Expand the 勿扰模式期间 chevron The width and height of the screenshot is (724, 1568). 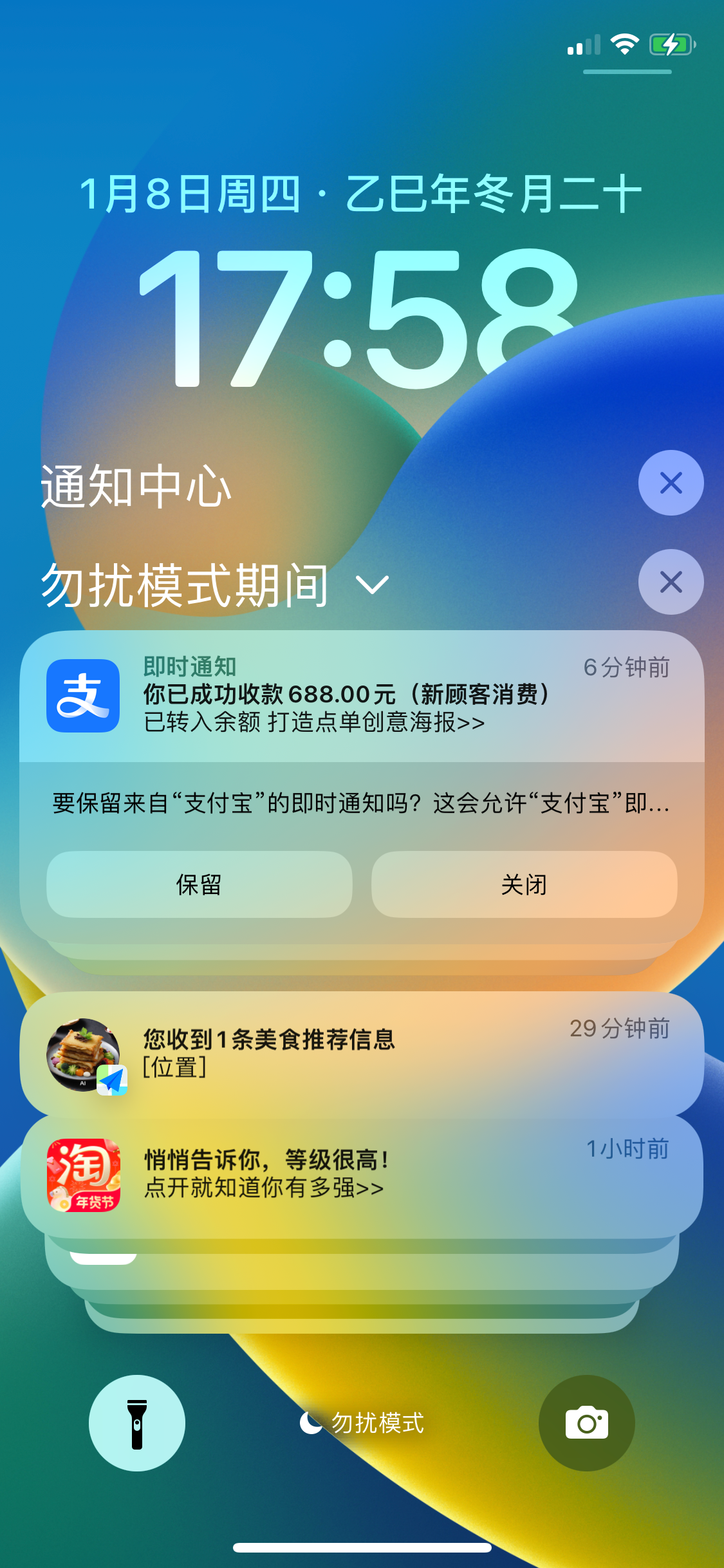click(x=372, y=584)
